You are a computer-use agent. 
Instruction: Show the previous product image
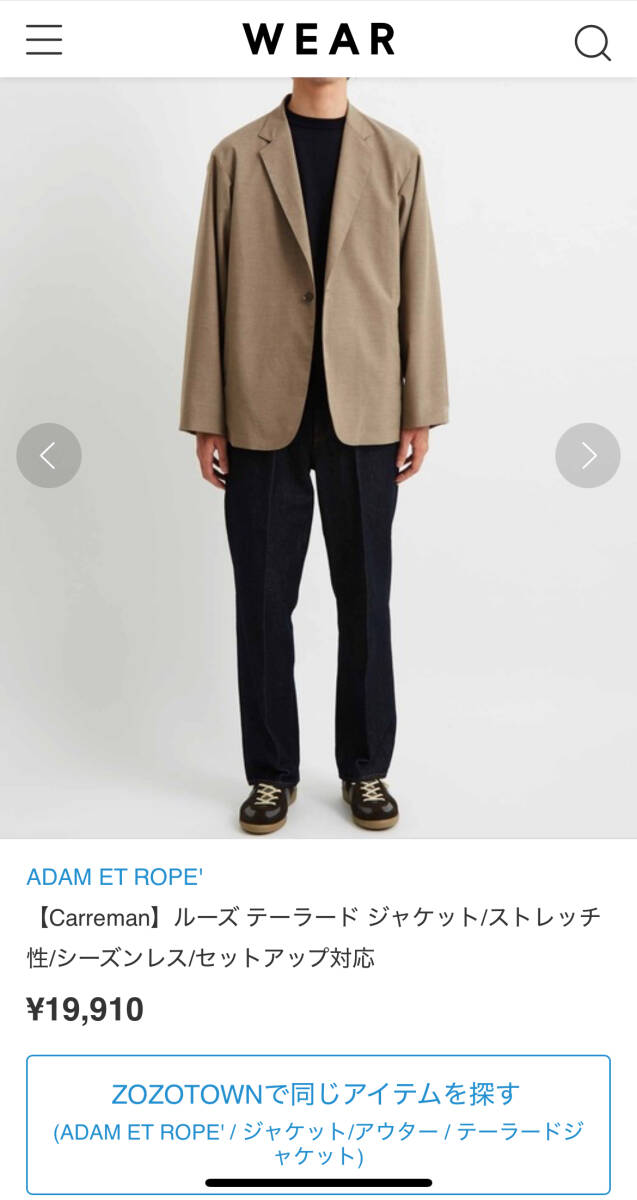coord(48,456)
